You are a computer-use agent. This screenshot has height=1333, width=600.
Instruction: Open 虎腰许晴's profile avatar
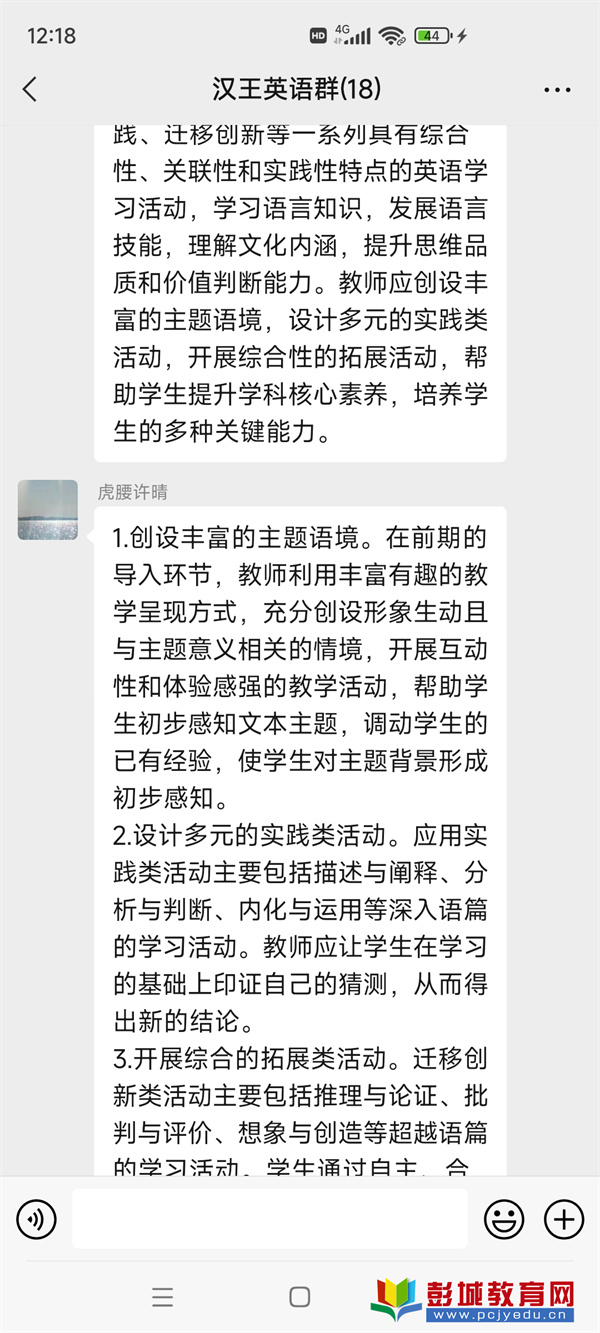click(x=47, y=510)
